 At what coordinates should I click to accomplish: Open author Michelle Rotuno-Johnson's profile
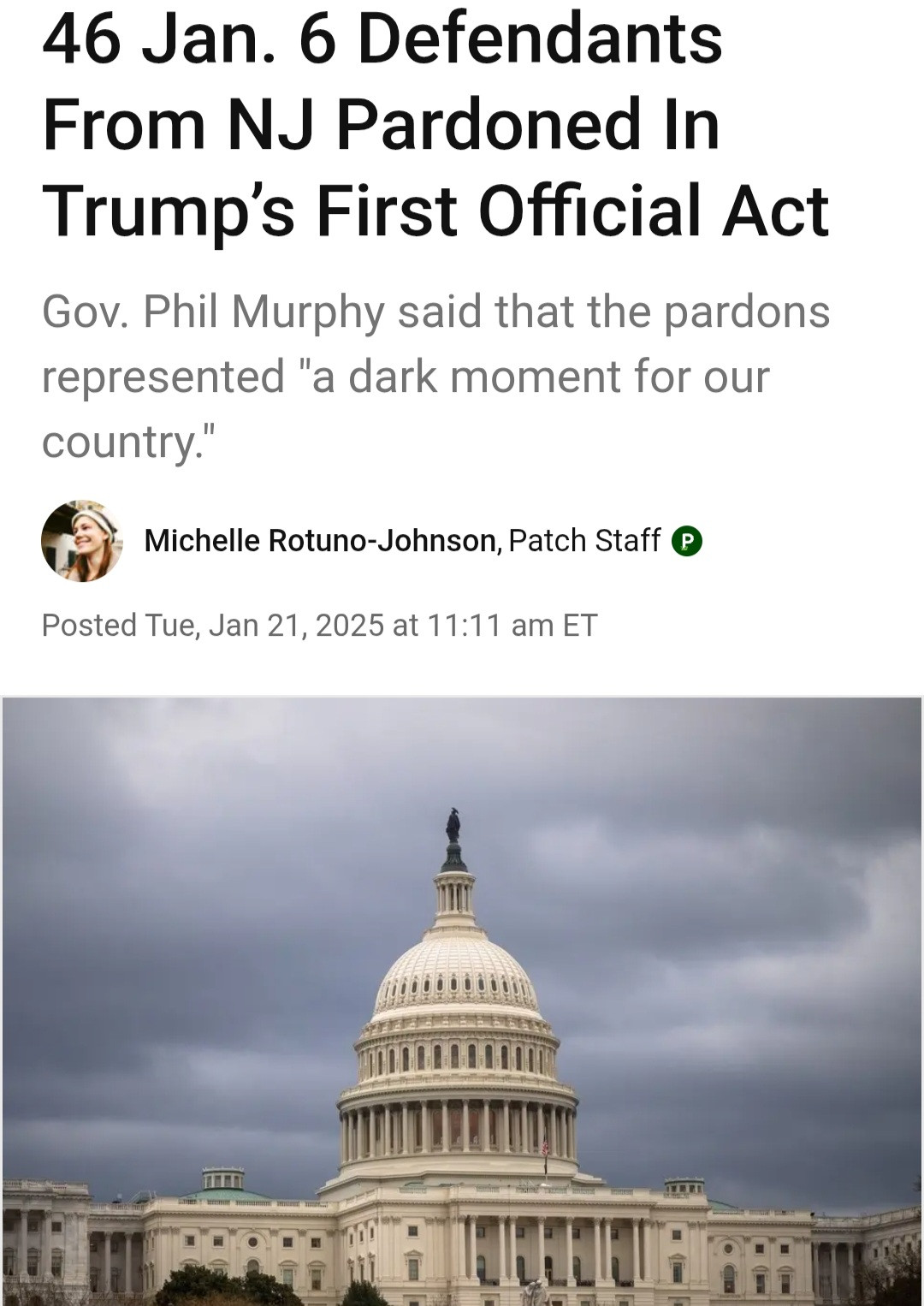coord(322,541)
